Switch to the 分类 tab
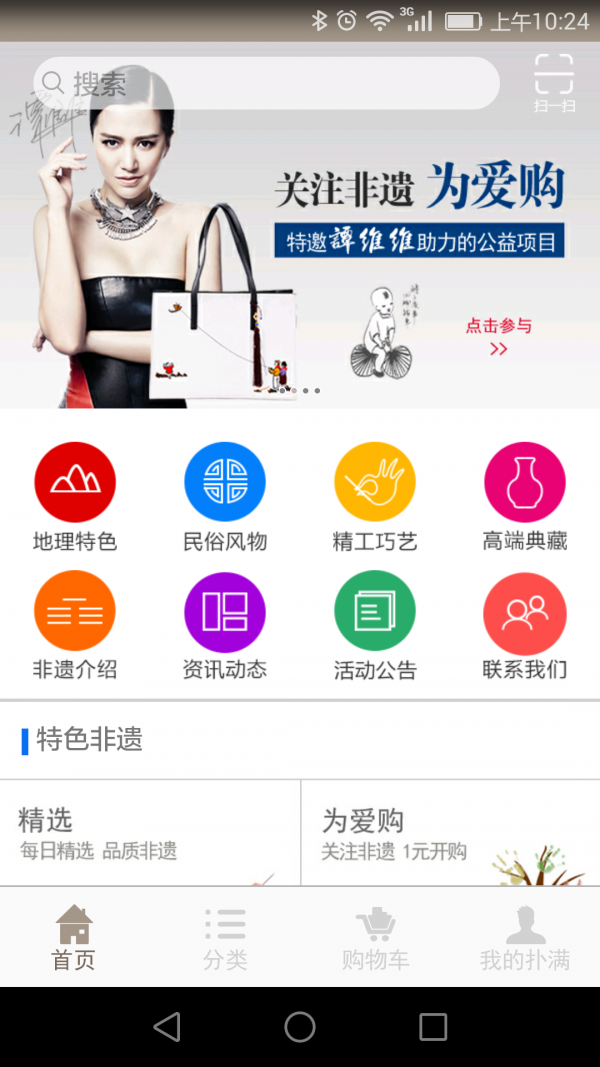Viewport: 600px width, 1067px height. 225,938
